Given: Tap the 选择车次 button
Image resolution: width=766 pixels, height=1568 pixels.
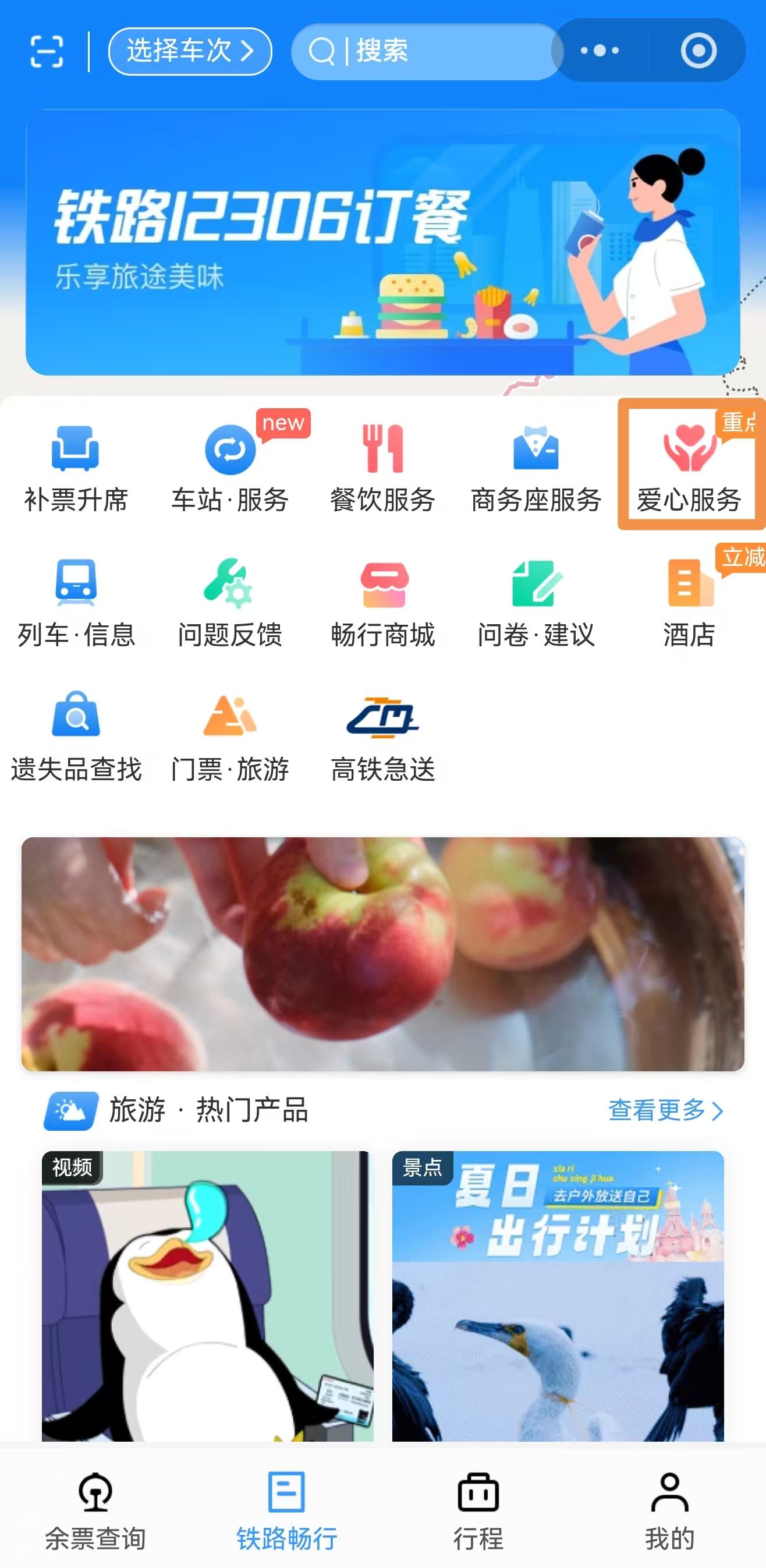Looking at the screenshot, I should (190, 51).
